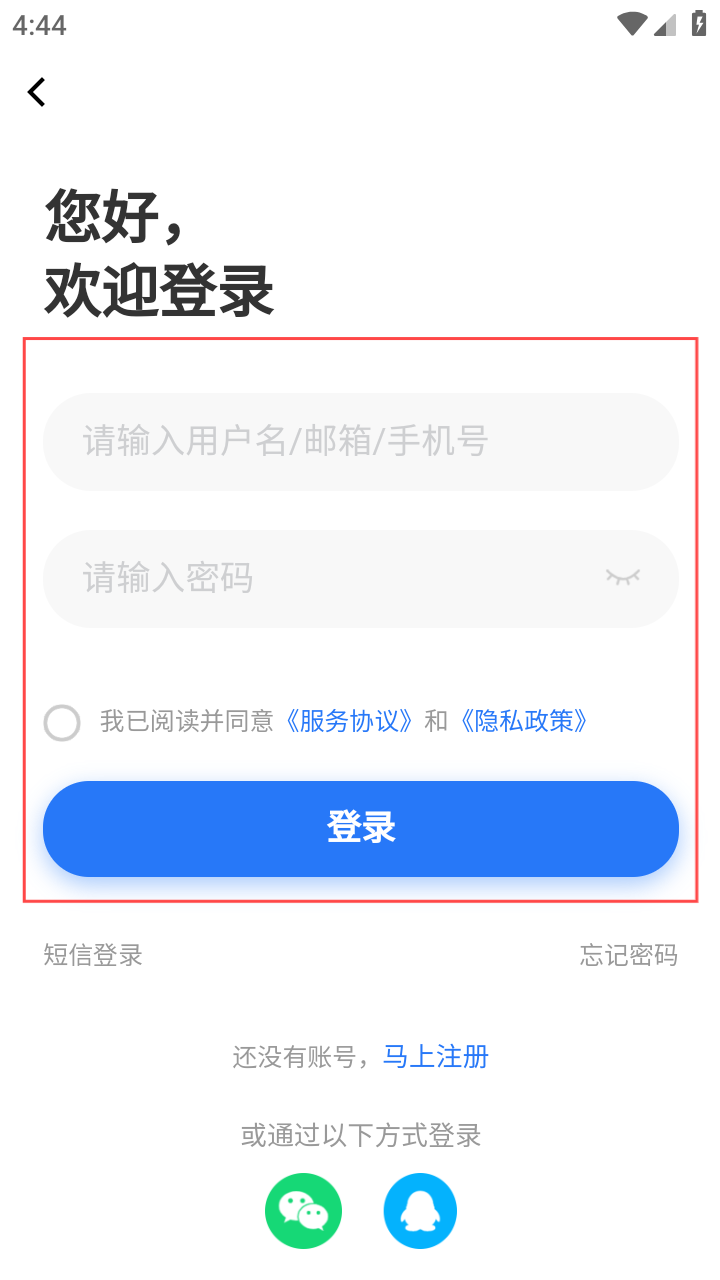Open the 马上注册 registration link

click(x=436, y=1056)
